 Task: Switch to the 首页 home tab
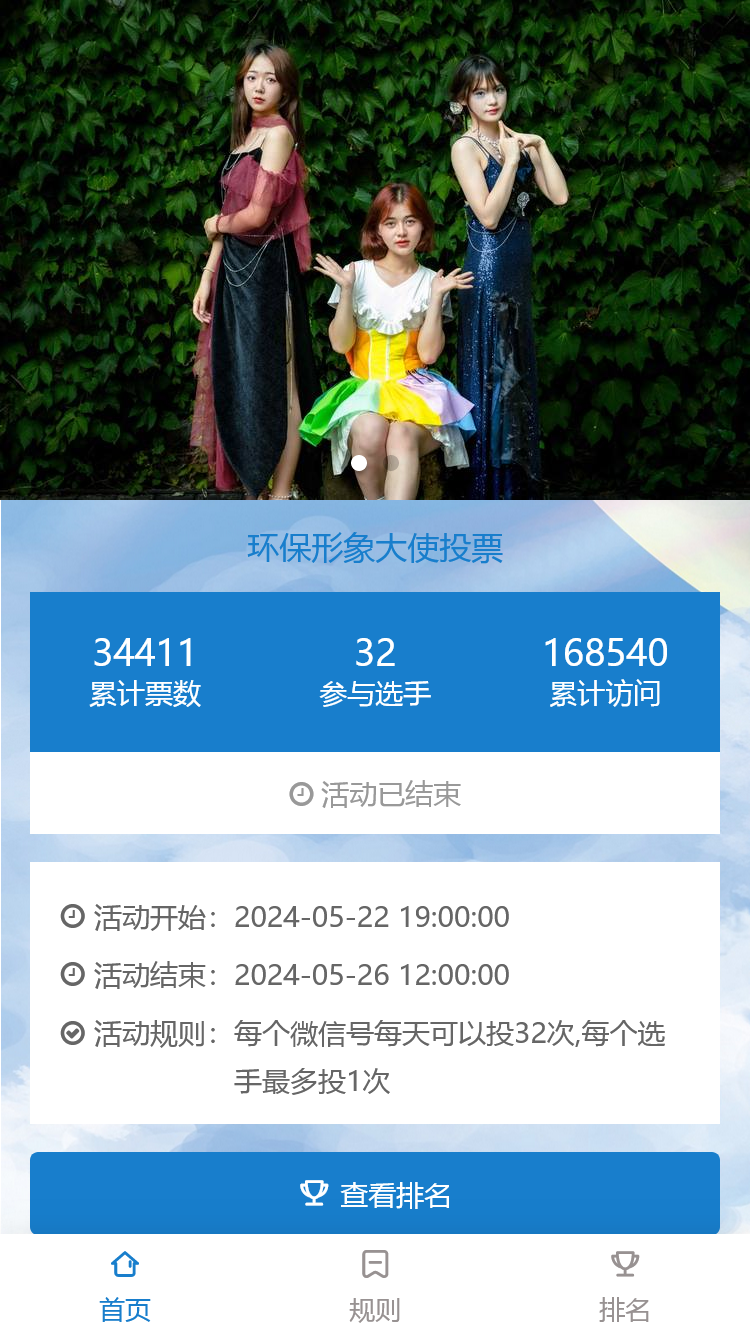click(125, 1285)
